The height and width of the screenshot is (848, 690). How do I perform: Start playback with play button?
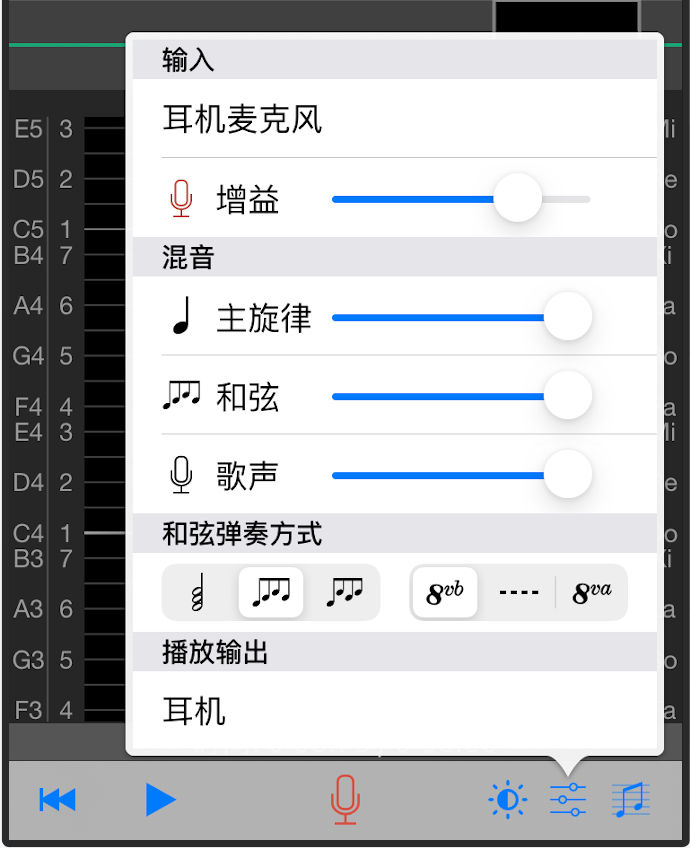coord(160,799)
